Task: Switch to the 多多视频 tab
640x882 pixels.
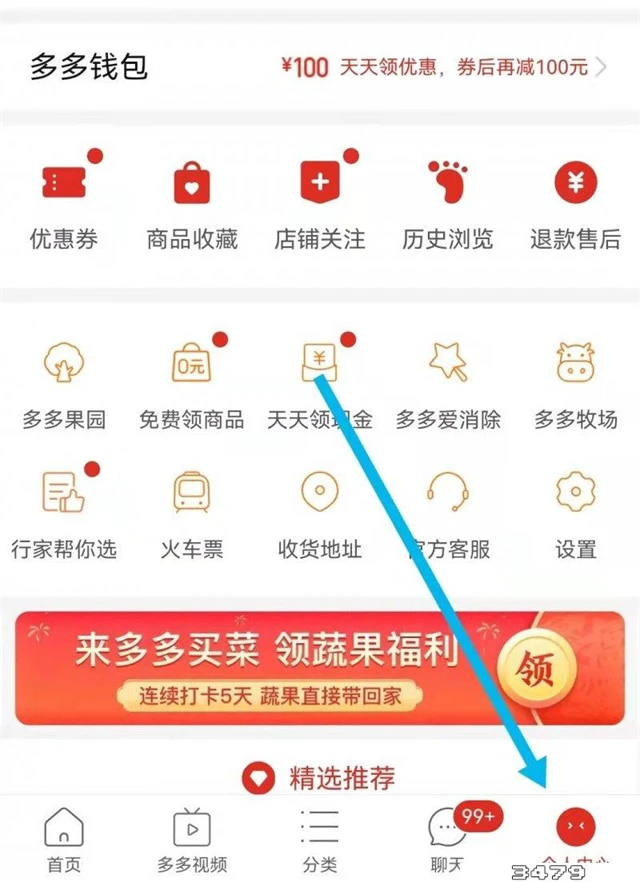Action: pos(192,840)
